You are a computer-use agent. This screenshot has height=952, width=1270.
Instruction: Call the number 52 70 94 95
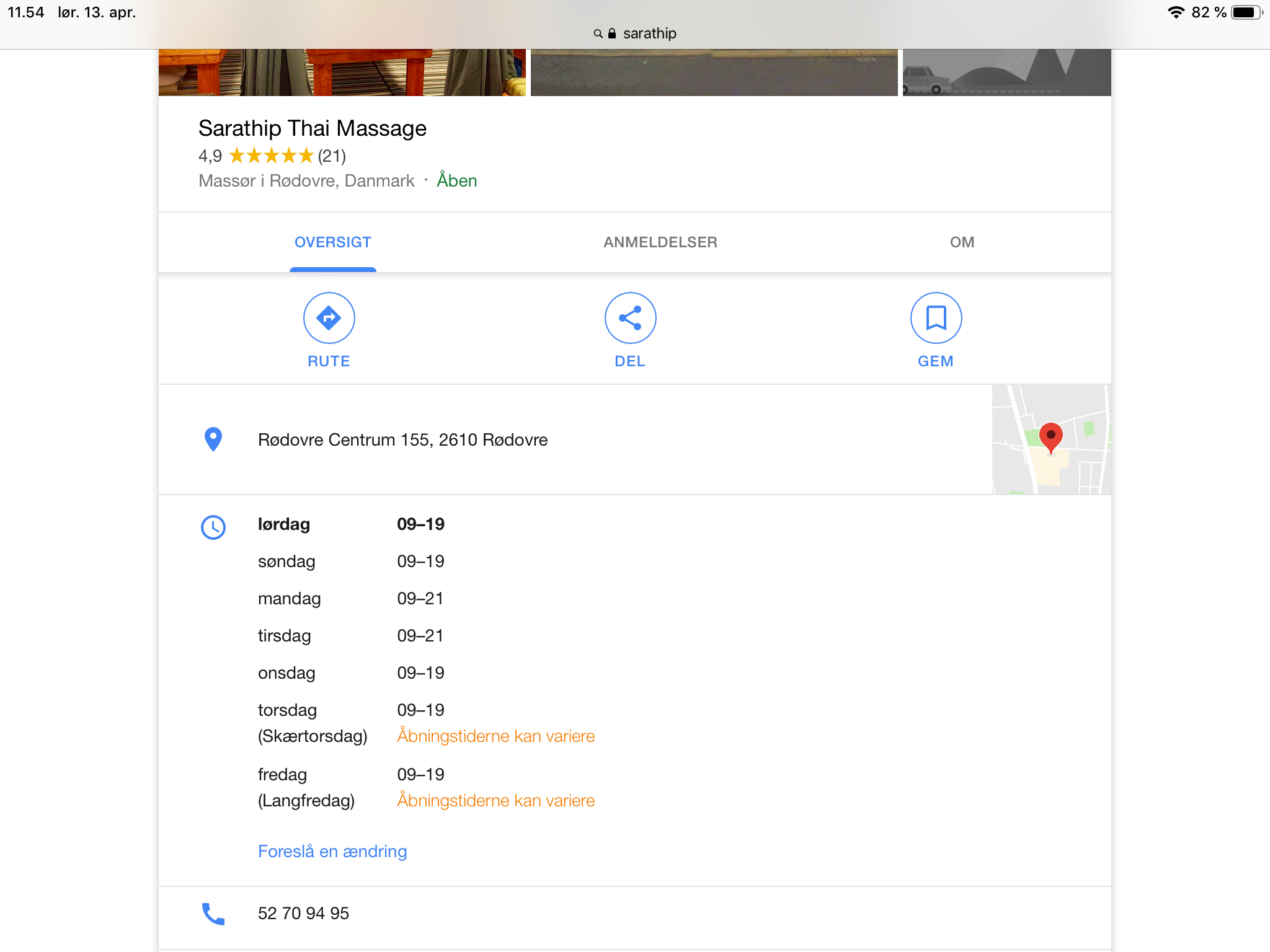point(303,913)
